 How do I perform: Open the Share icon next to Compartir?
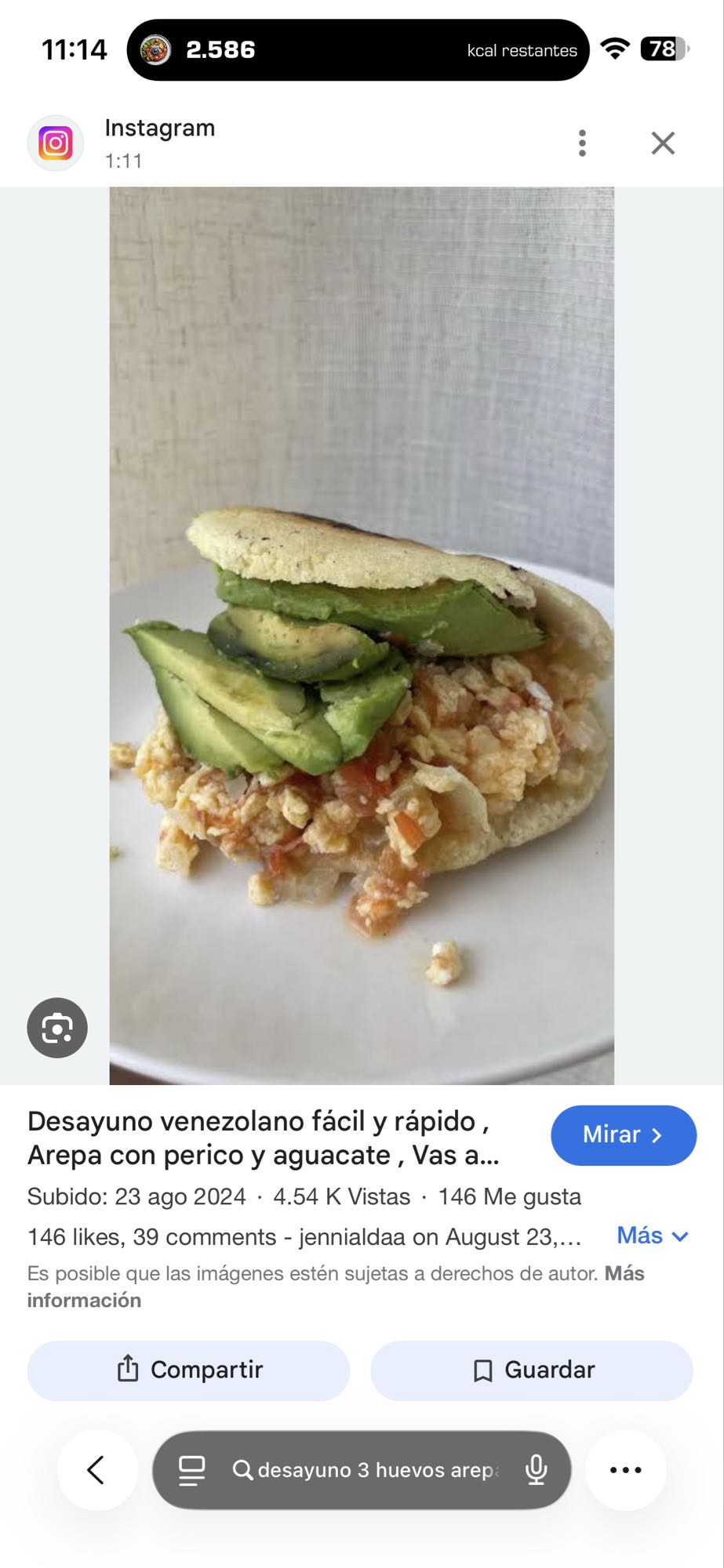(128, 1369)
